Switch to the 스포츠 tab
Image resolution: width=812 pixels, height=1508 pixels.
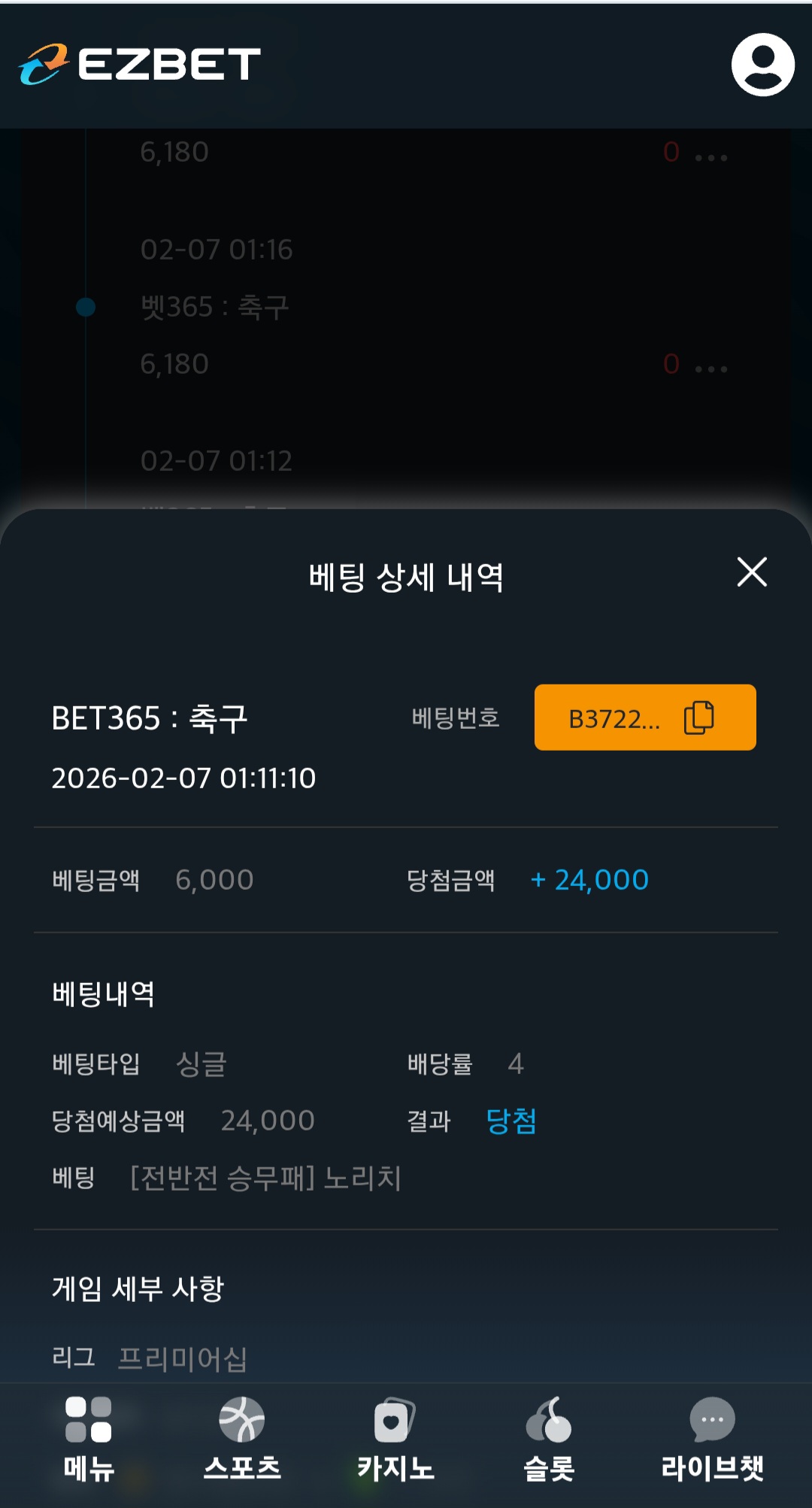(242, 1440)
